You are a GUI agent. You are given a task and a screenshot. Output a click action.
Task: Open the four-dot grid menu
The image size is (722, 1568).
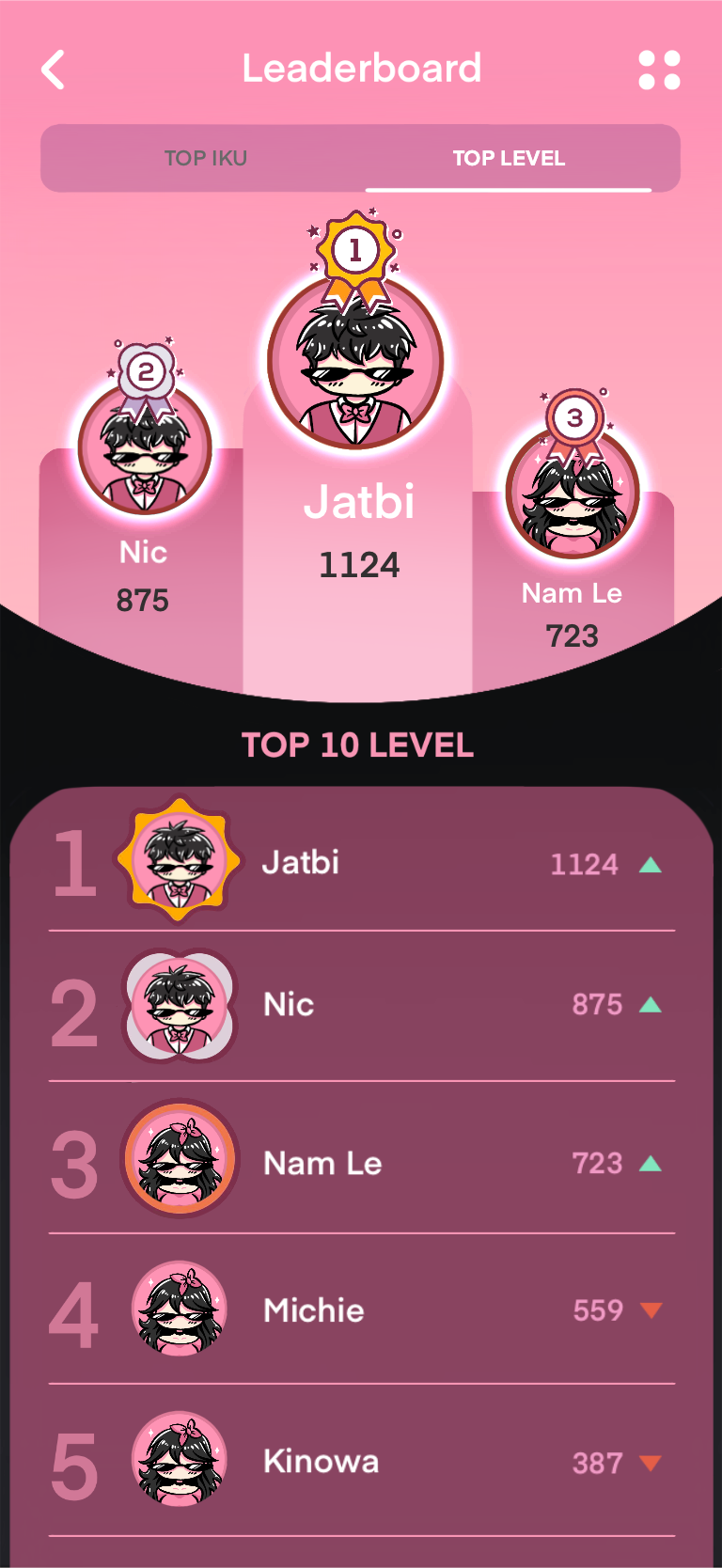pos(659,70)
